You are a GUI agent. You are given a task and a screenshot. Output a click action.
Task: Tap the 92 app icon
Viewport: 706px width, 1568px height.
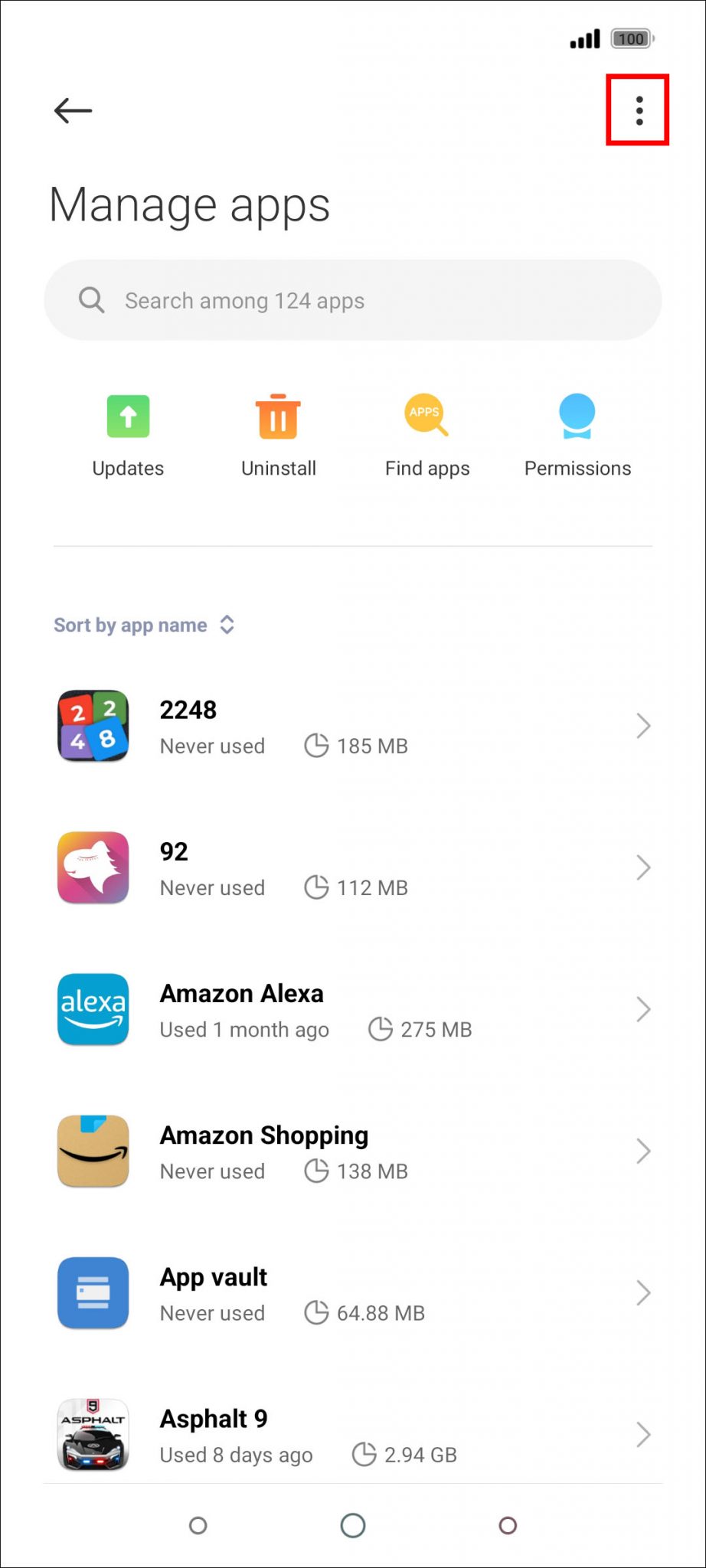pos(92,867)
